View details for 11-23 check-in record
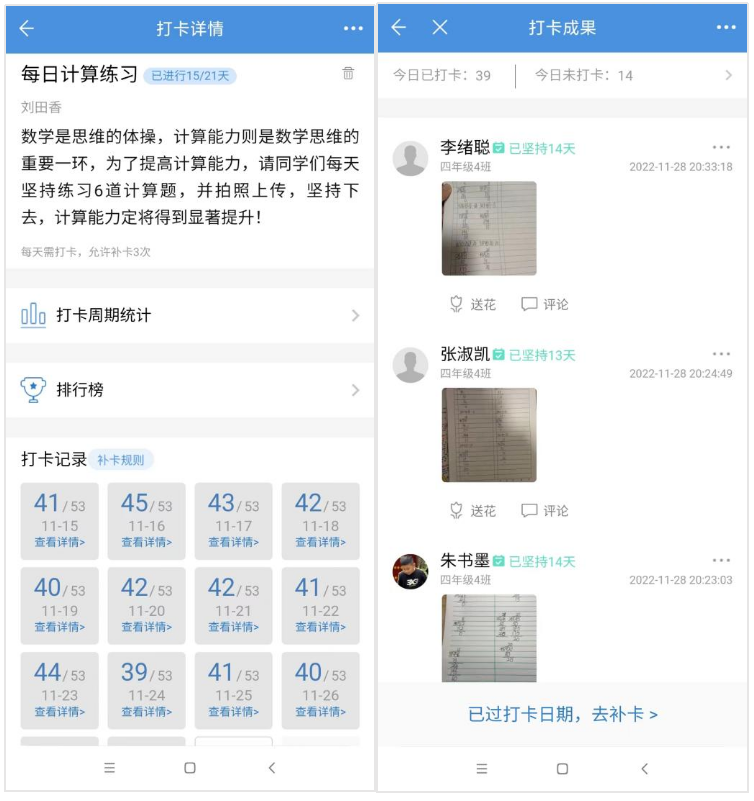 coord(60,712)
